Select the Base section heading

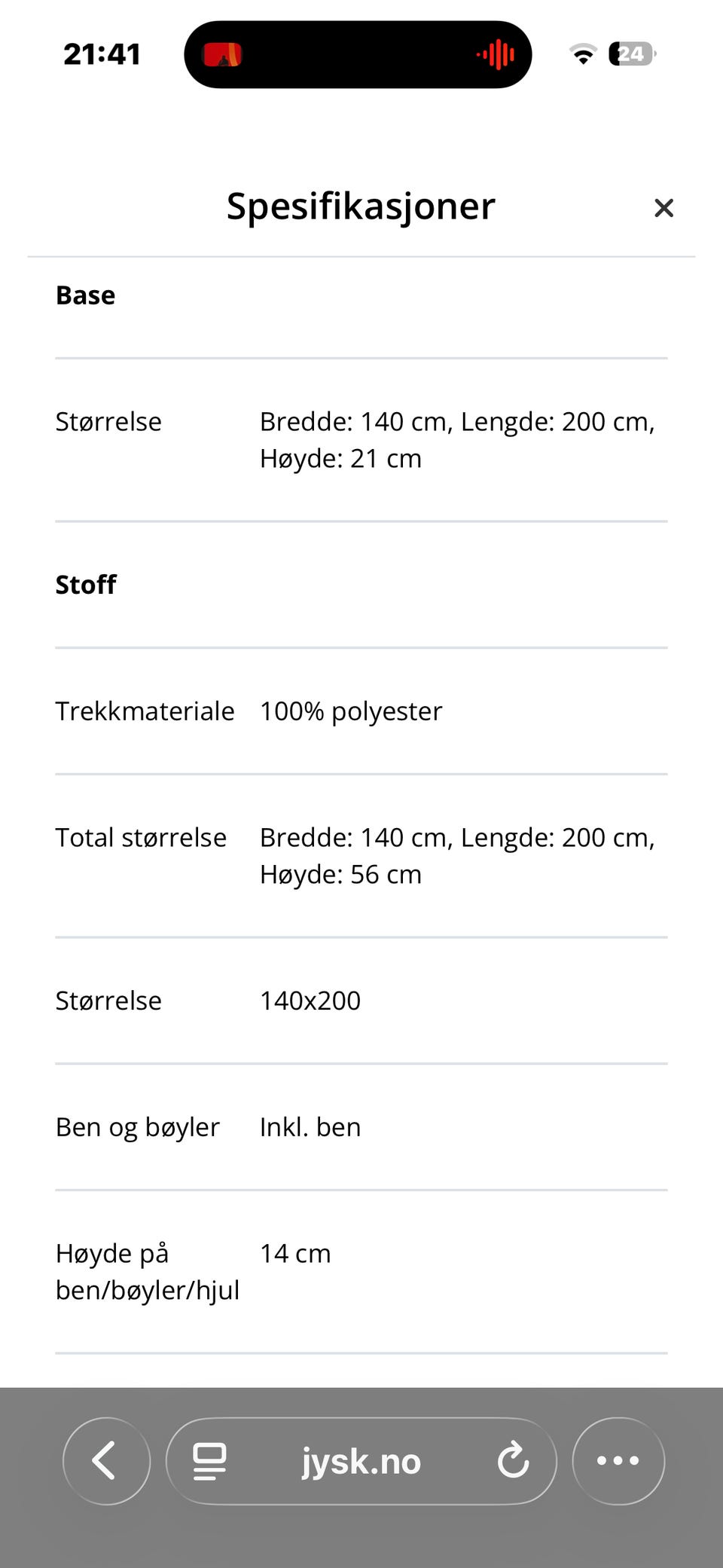[x=85, y=295]
